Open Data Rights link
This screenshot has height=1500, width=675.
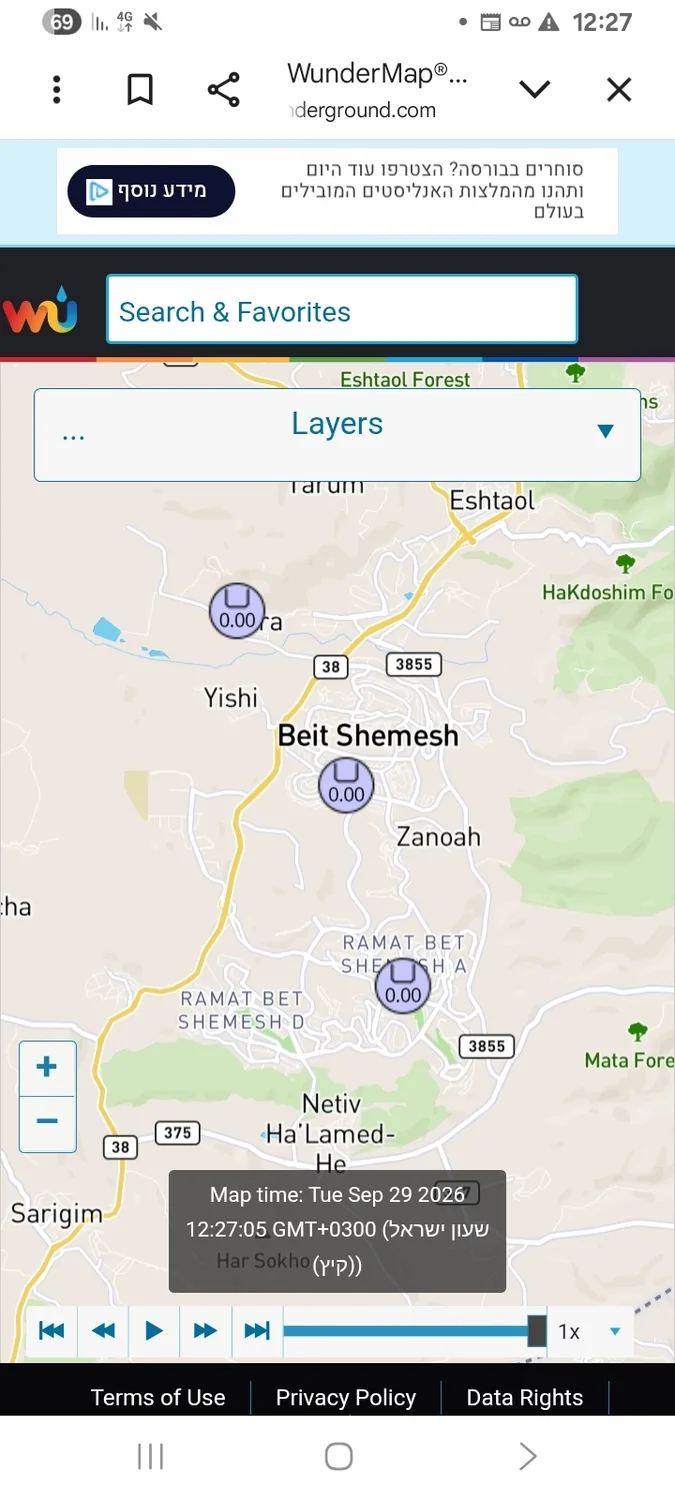point(525,1398)
